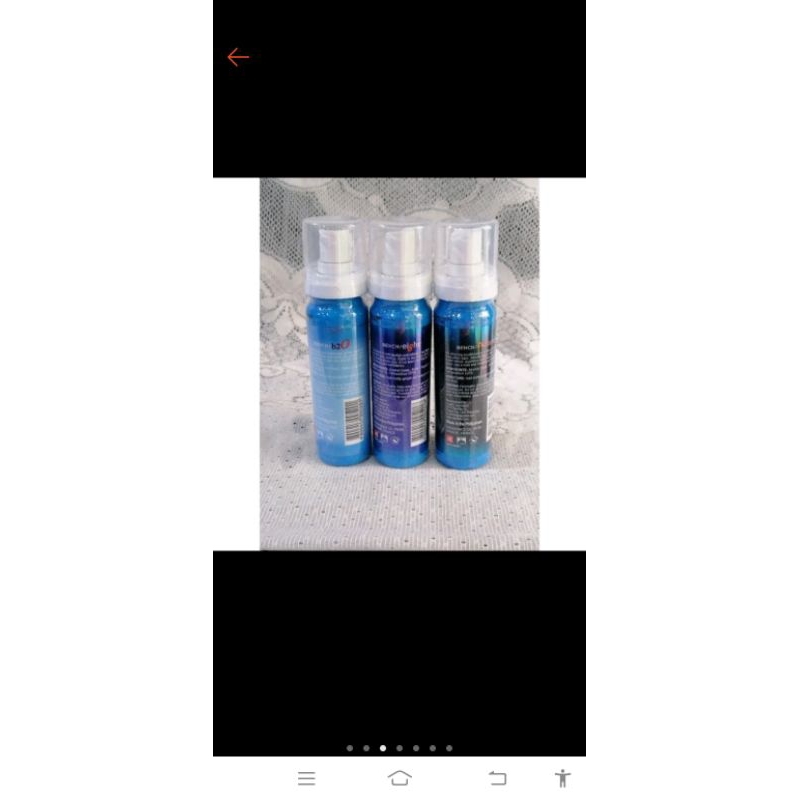Go to the home screen
The height and width of the screenshot is (800, 800).
399,779
